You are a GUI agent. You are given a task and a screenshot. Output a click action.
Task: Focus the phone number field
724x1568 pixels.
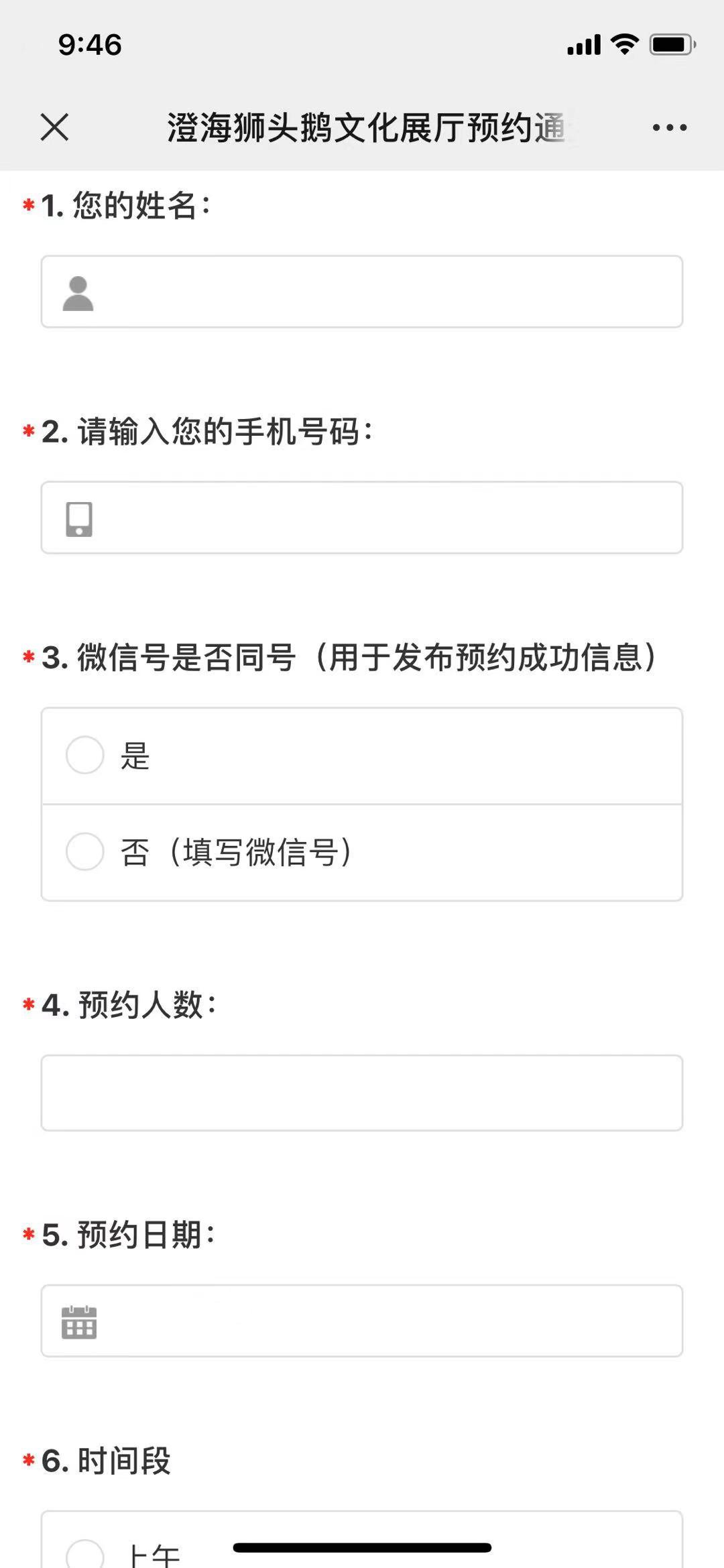pos(362,518)
